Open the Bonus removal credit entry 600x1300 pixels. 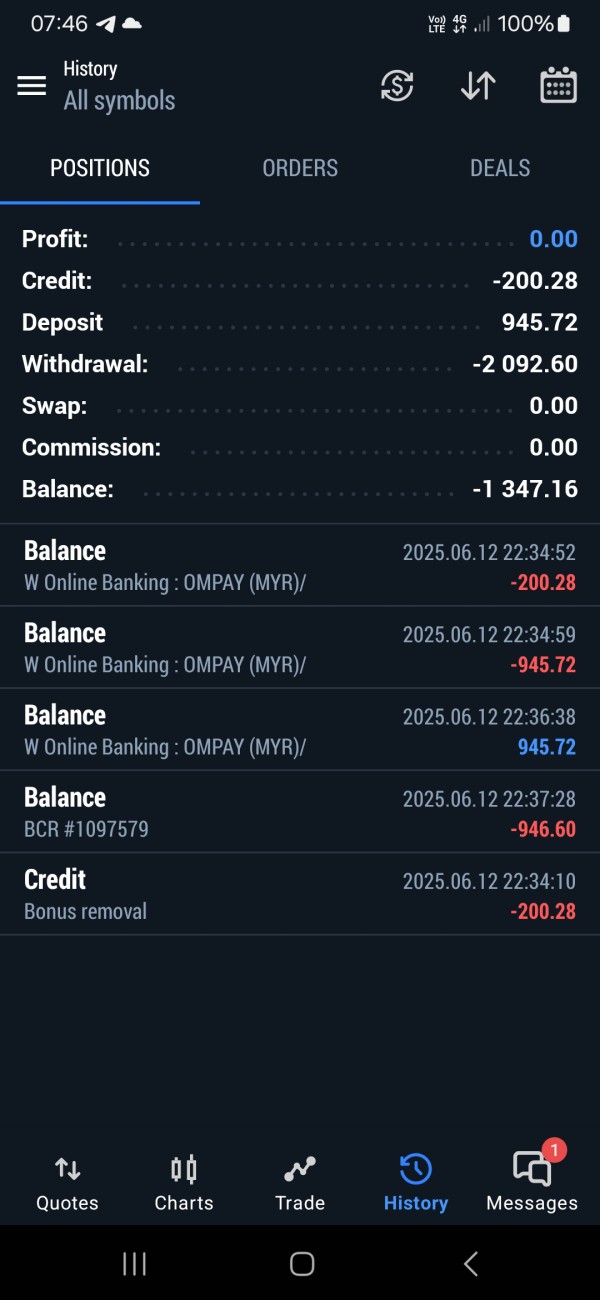point(300,894)
